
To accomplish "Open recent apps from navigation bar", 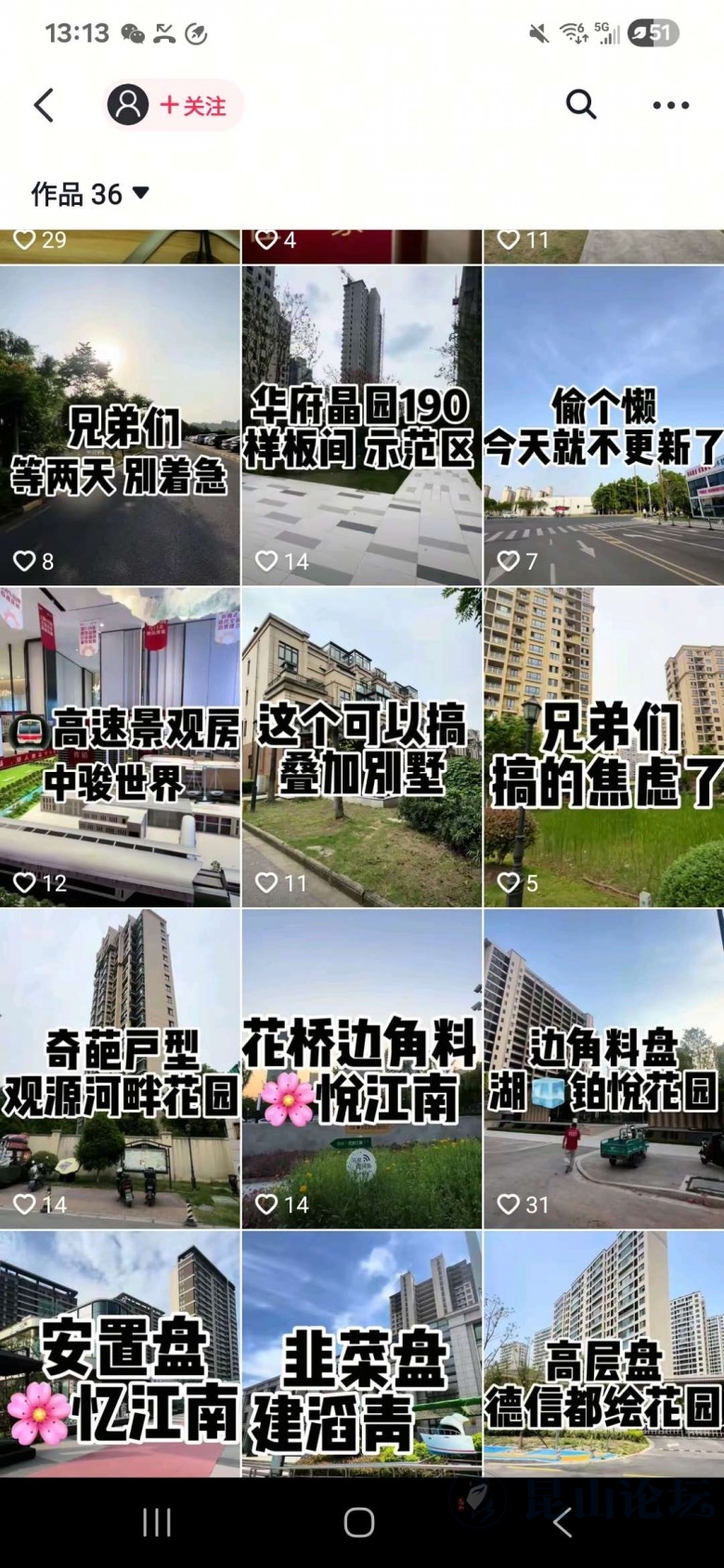I will point(157,1523).
